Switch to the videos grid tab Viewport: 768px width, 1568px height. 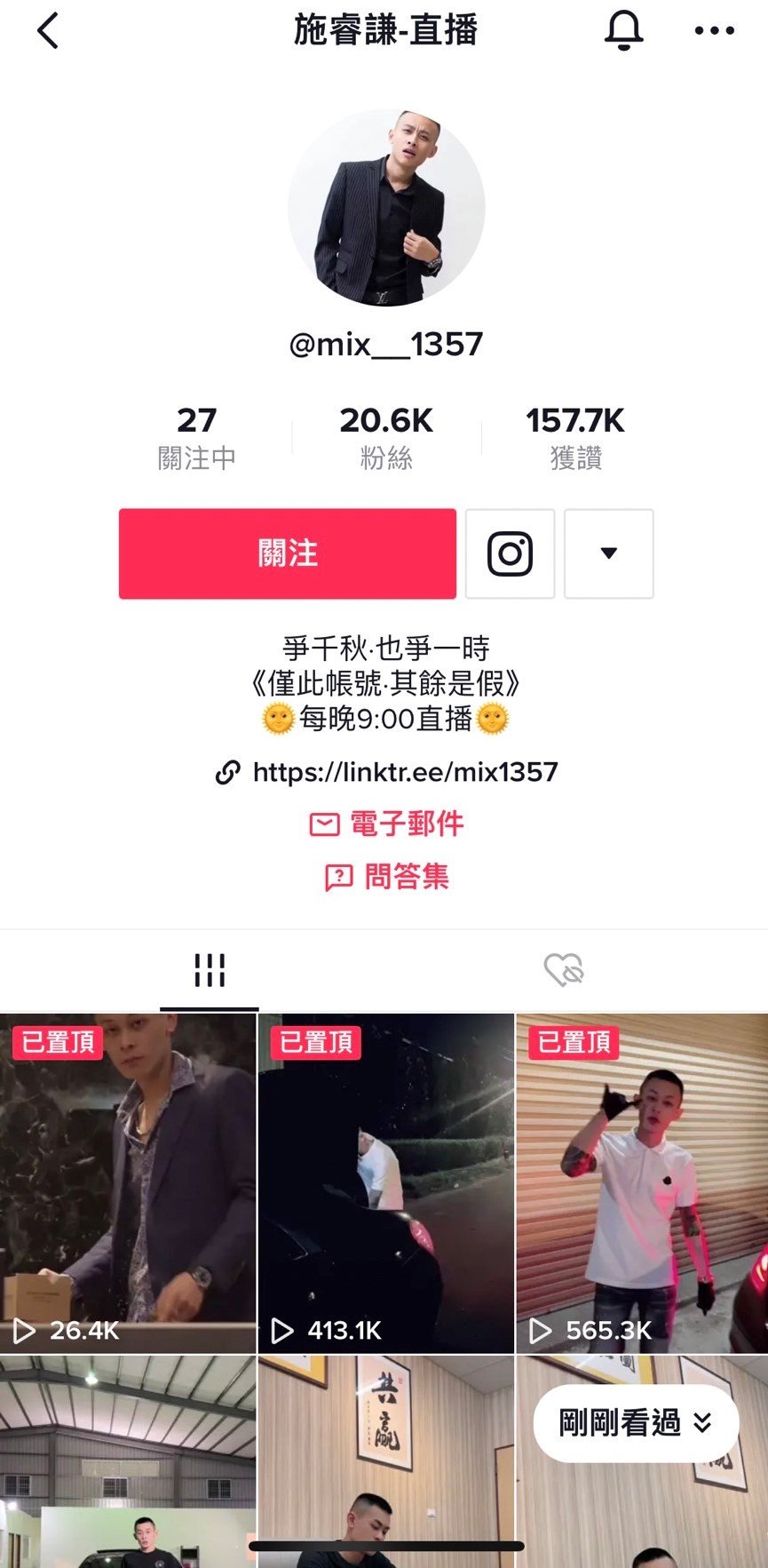click(210, 970)
